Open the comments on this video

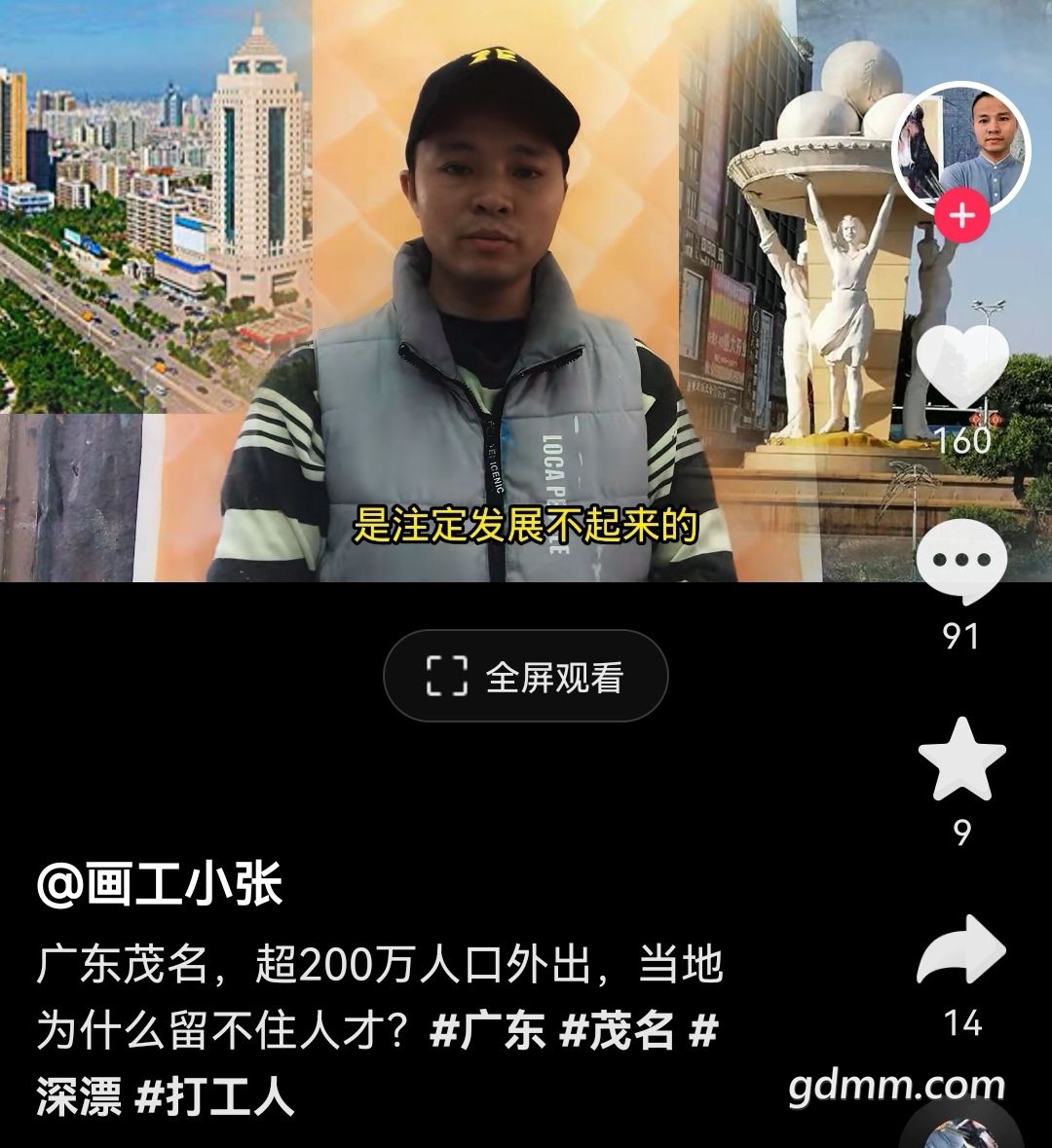click(x=961, y=562)
